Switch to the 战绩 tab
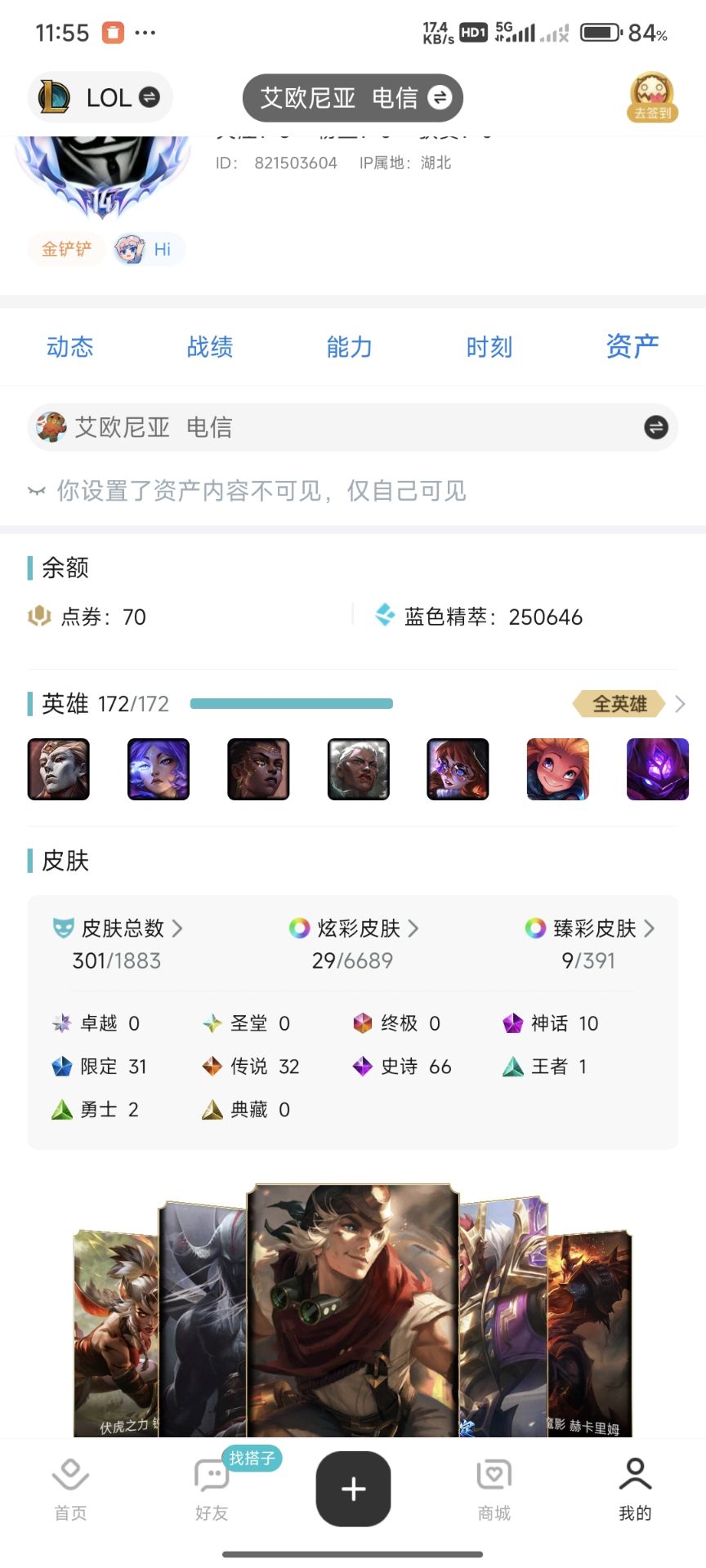 coord(210,347)
